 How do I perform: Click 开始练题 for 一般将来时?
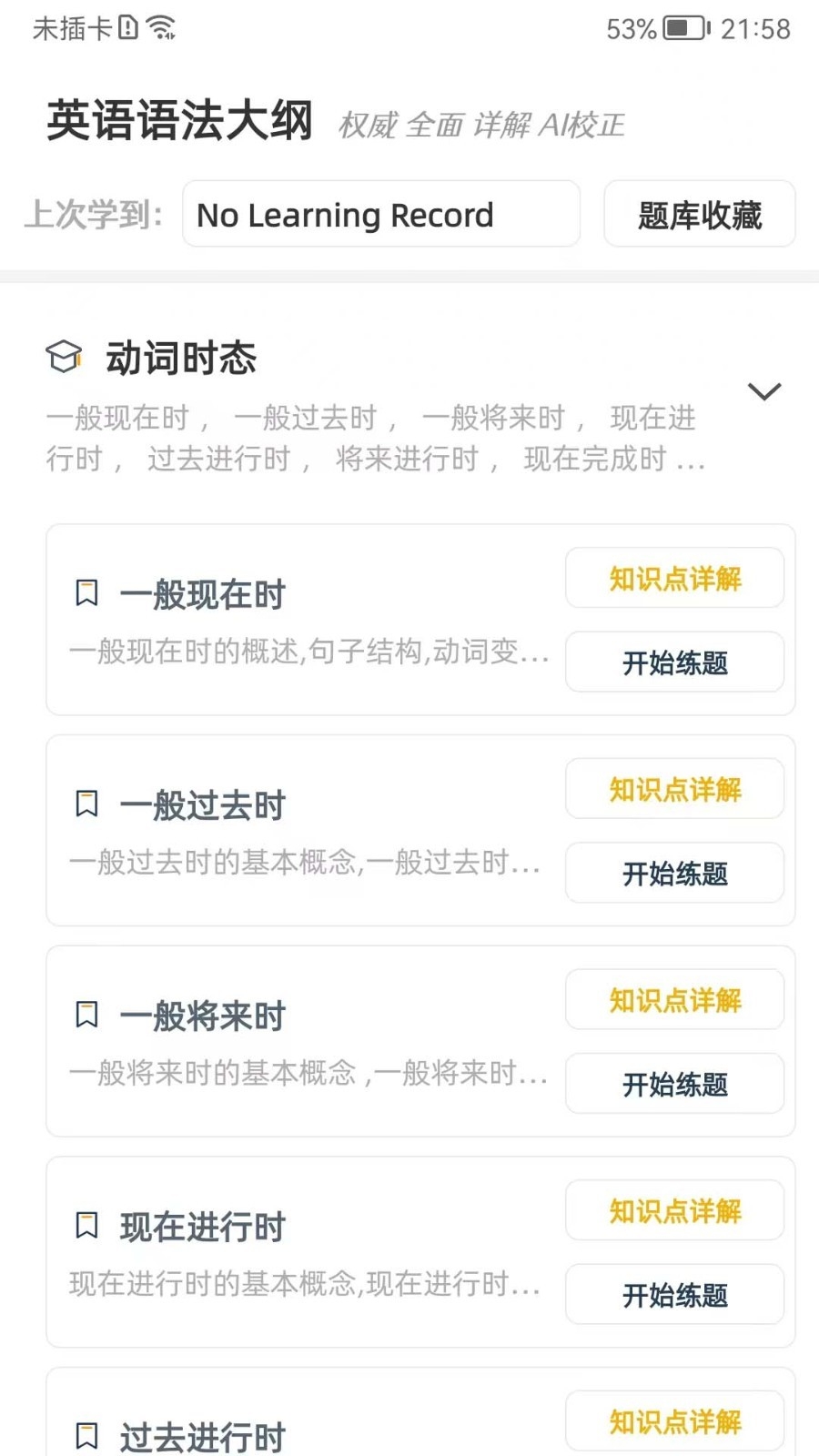(674, 1084)
